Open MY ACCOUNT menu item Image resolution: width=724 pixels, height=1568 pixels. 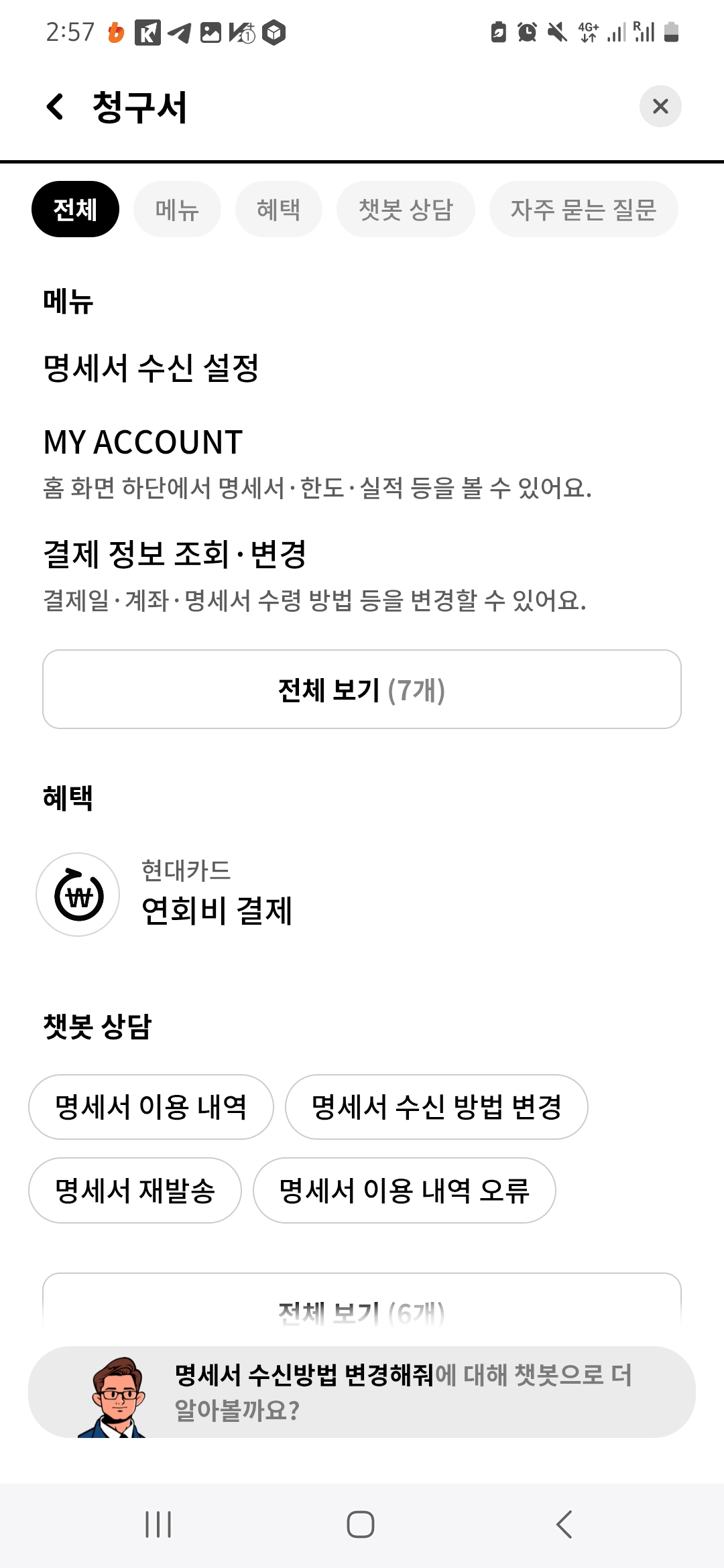click(x=143, y=443)
